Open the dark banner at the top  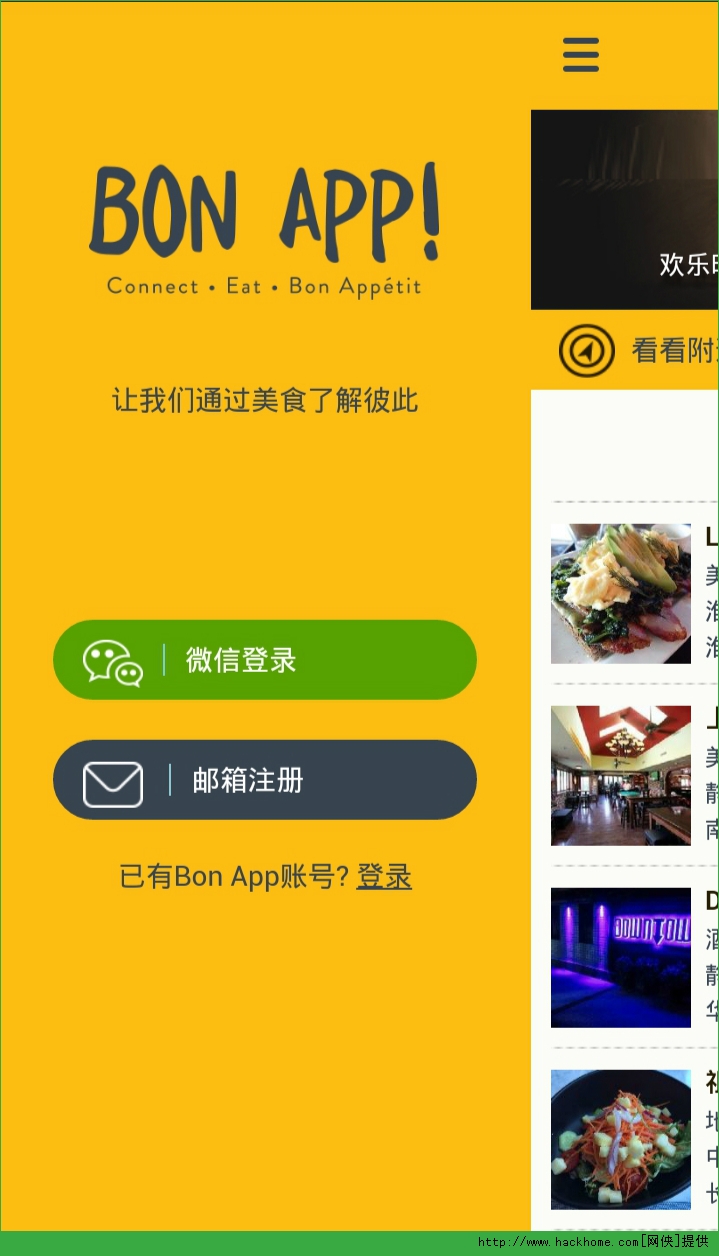coord(625,210)
